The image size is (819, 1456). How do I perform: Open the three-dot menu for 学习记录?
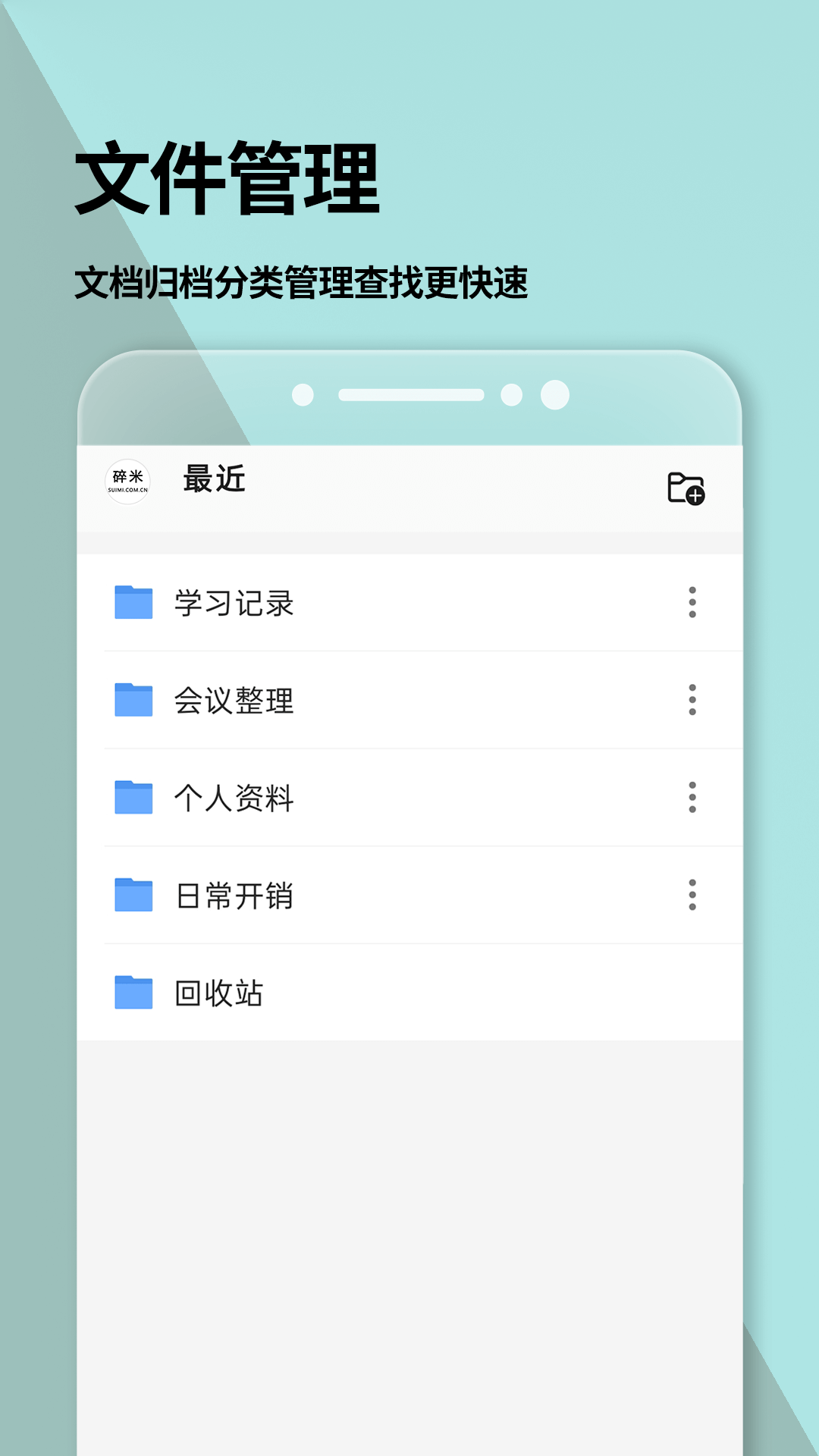[691, 603]
